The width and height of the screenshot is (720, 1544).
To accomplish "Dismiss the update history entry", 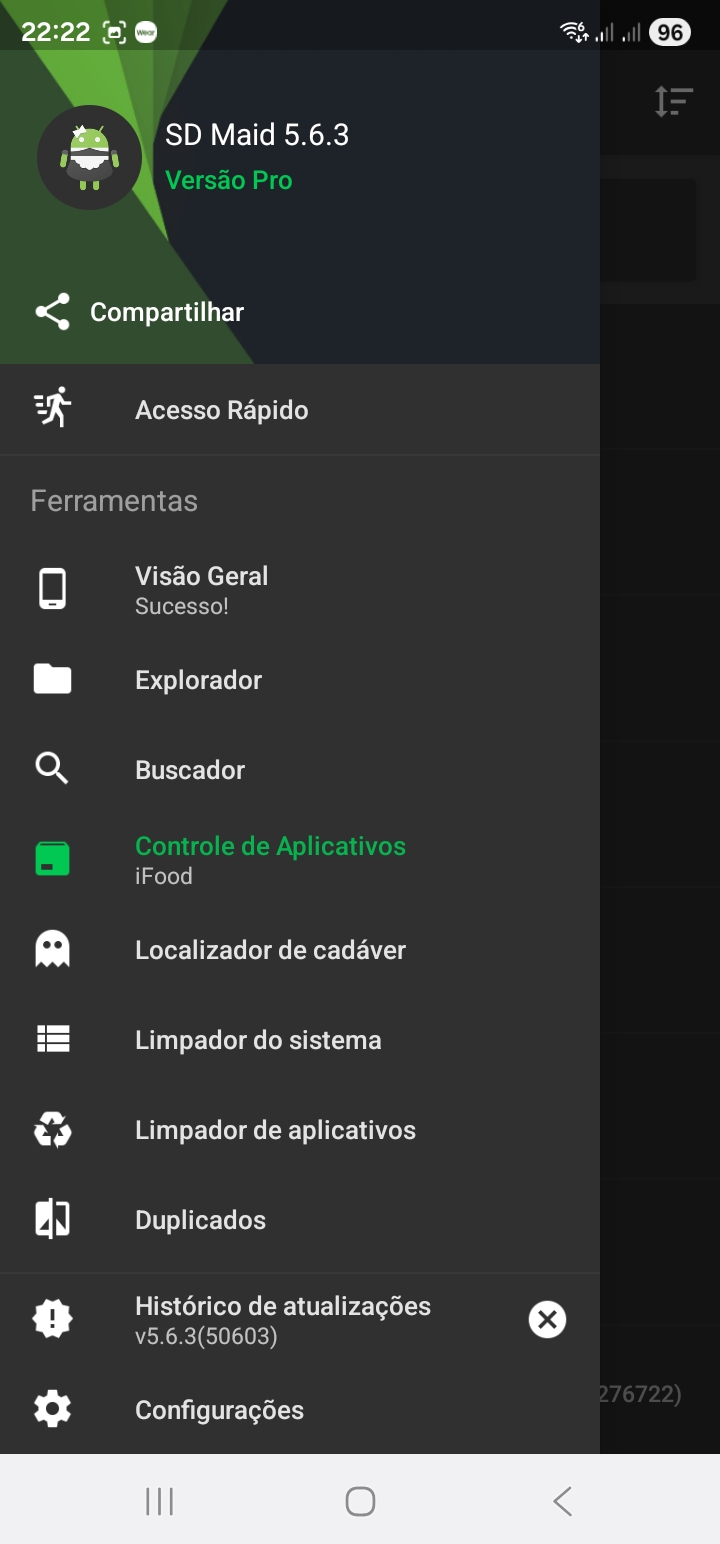I will (x=547, y=1320).
